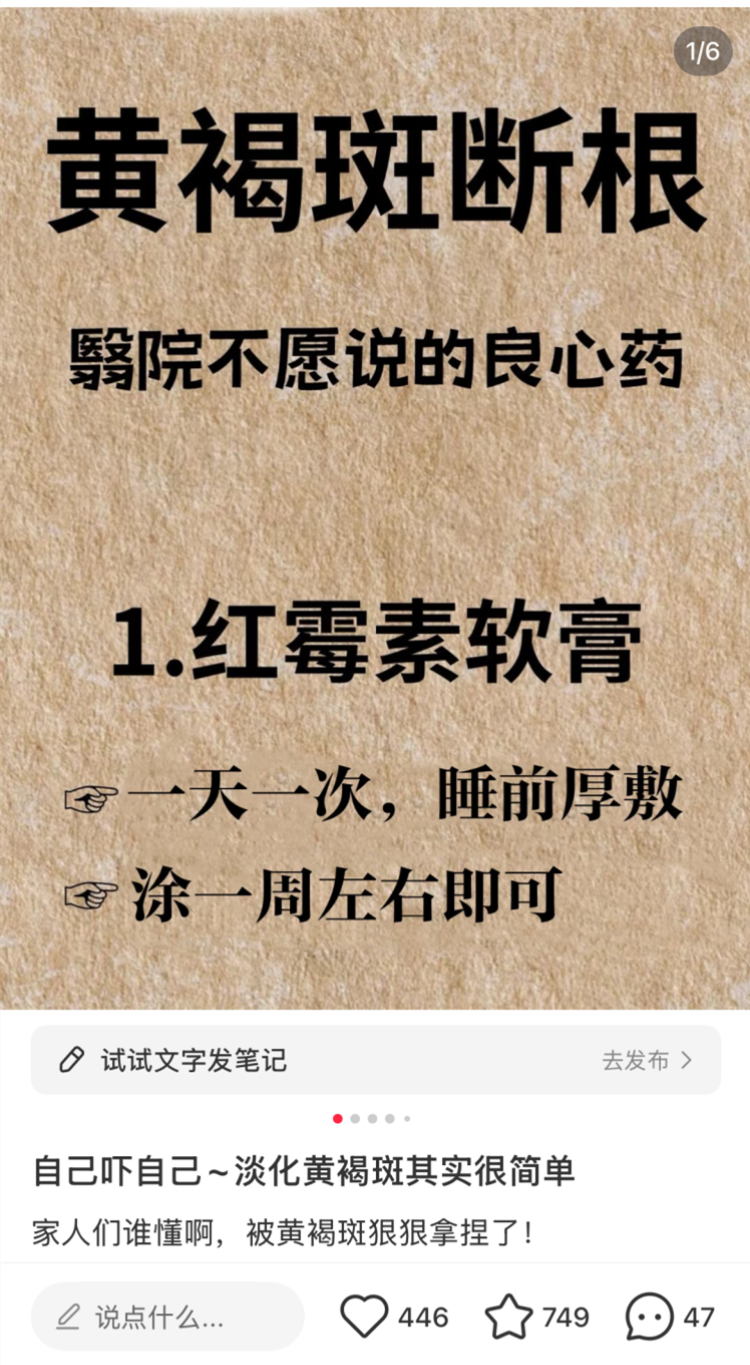
Task: Save the post with the star icon
Action: 509,1317
